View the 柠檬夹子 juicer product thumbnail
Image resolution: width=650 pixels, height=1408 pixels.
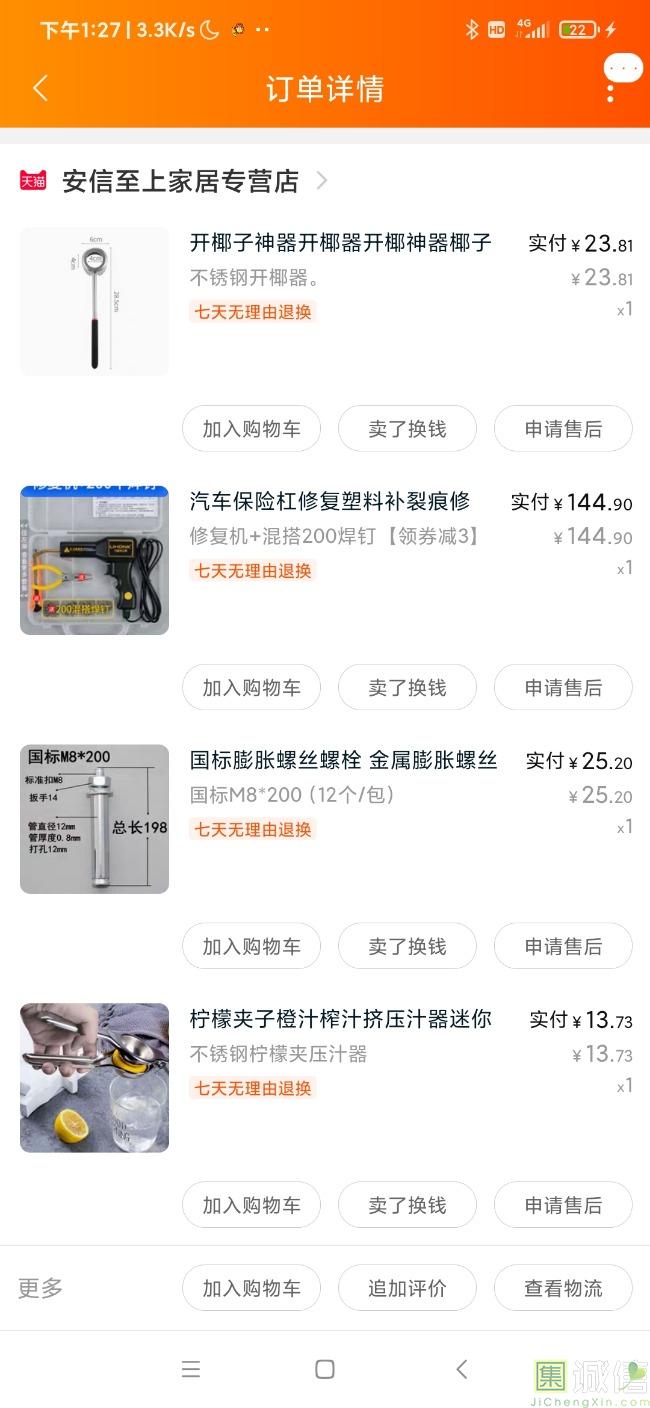pos(95,1078)
